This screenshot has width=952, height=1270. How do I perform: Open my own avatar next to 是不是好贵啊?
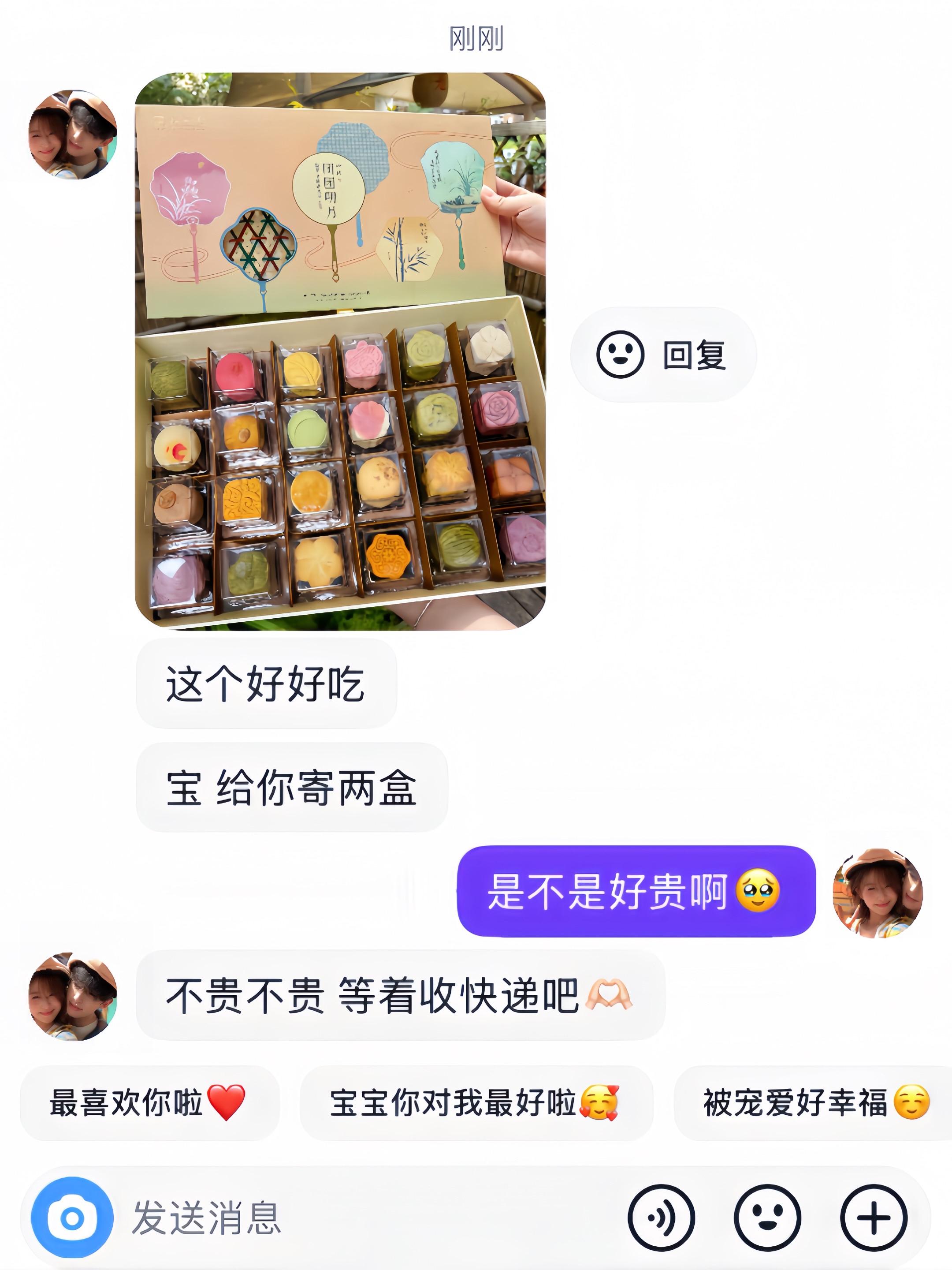(878, 893)
